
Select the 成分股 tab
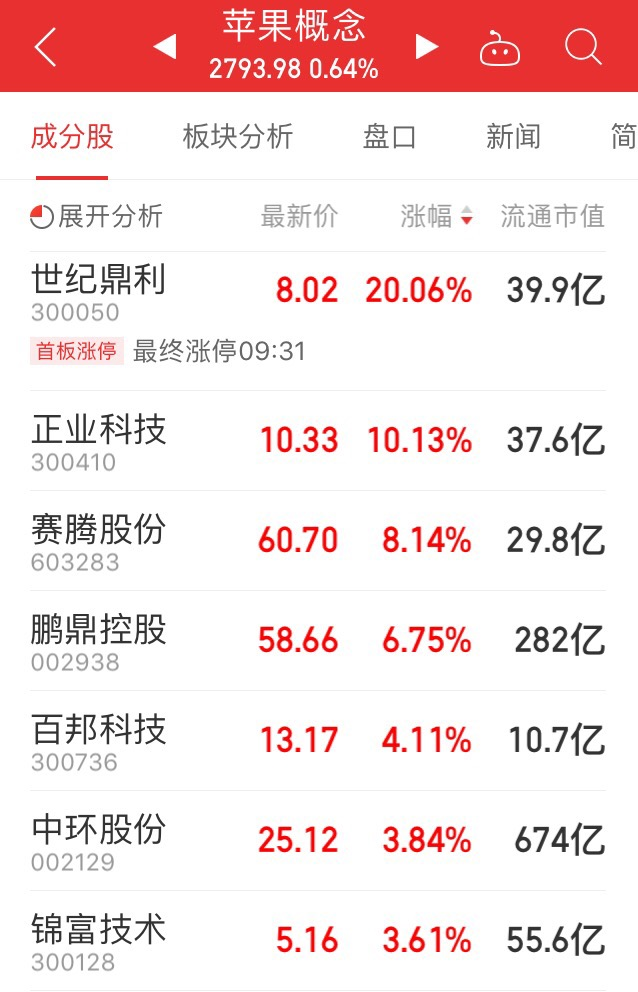[x=72, y=137]
